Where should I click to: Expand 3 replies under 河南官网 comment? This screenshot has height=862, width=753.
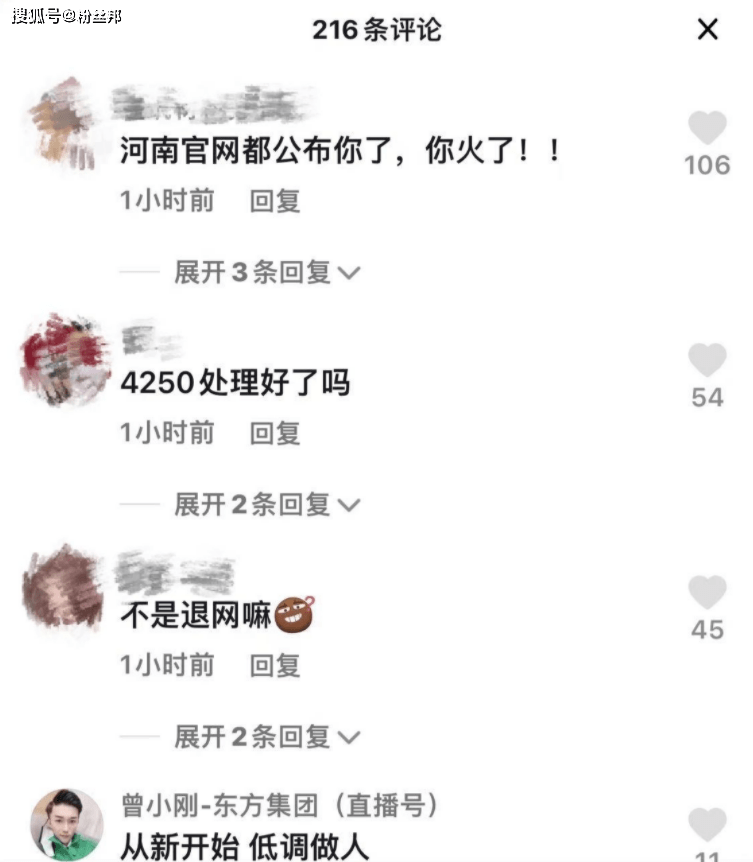(x=266, y=272)
